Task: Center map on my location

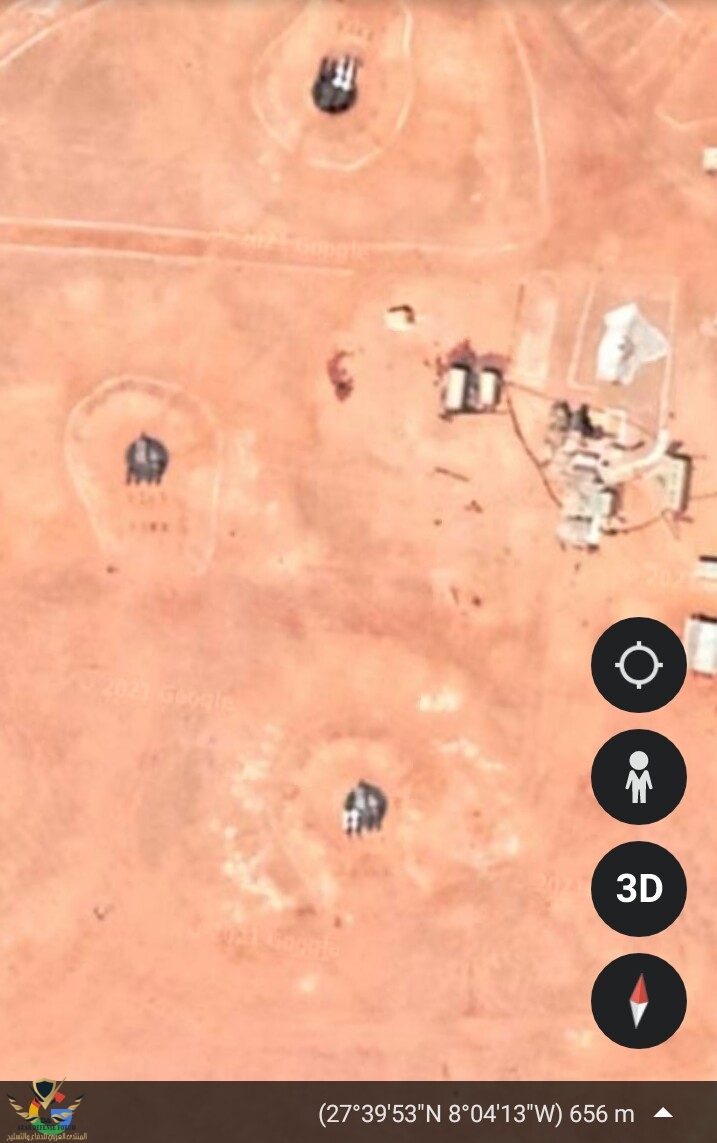Action: (x=638, y=665)
